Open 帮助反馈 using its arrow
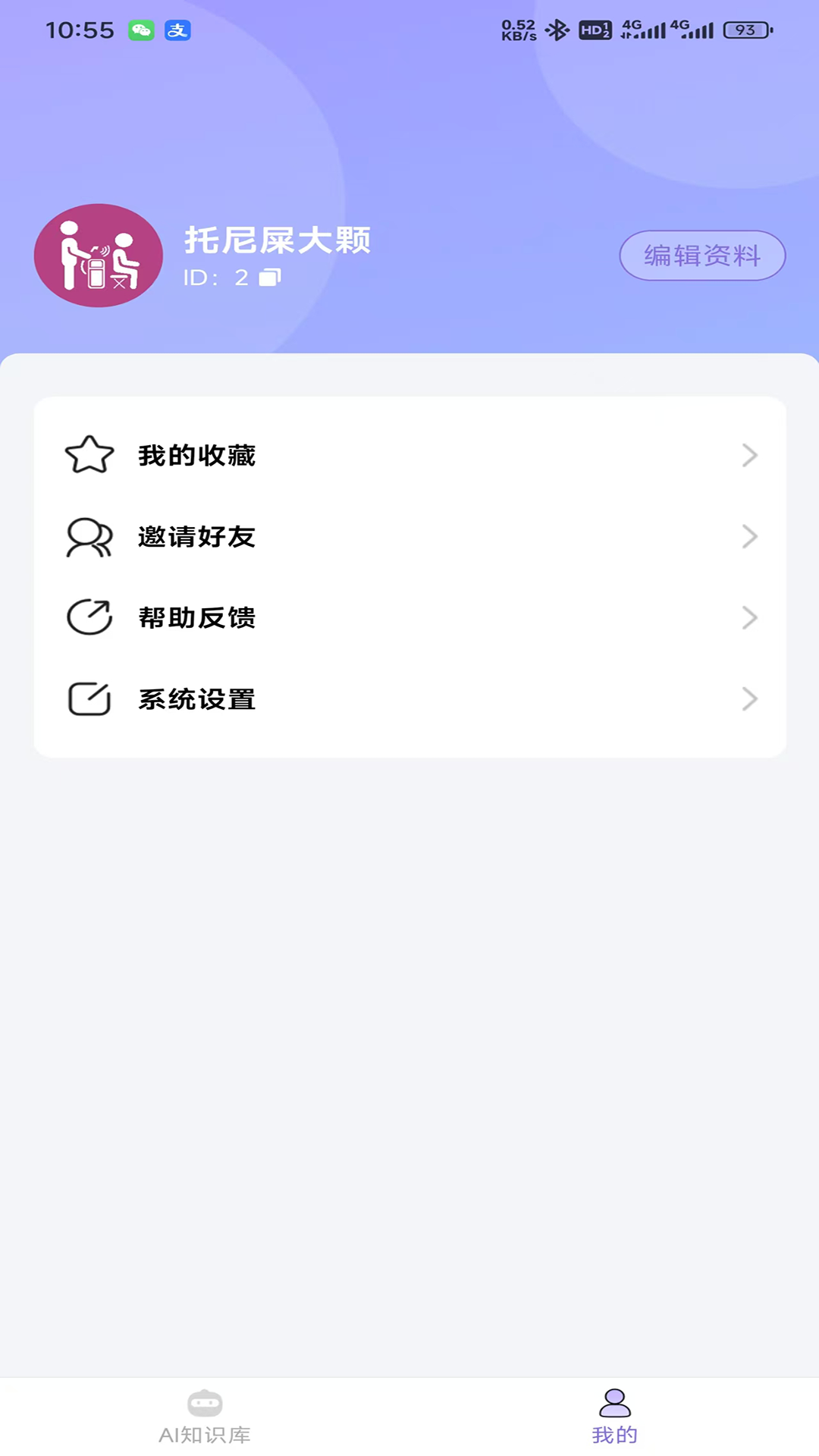The image size is (819, 1456). (750, 617)
